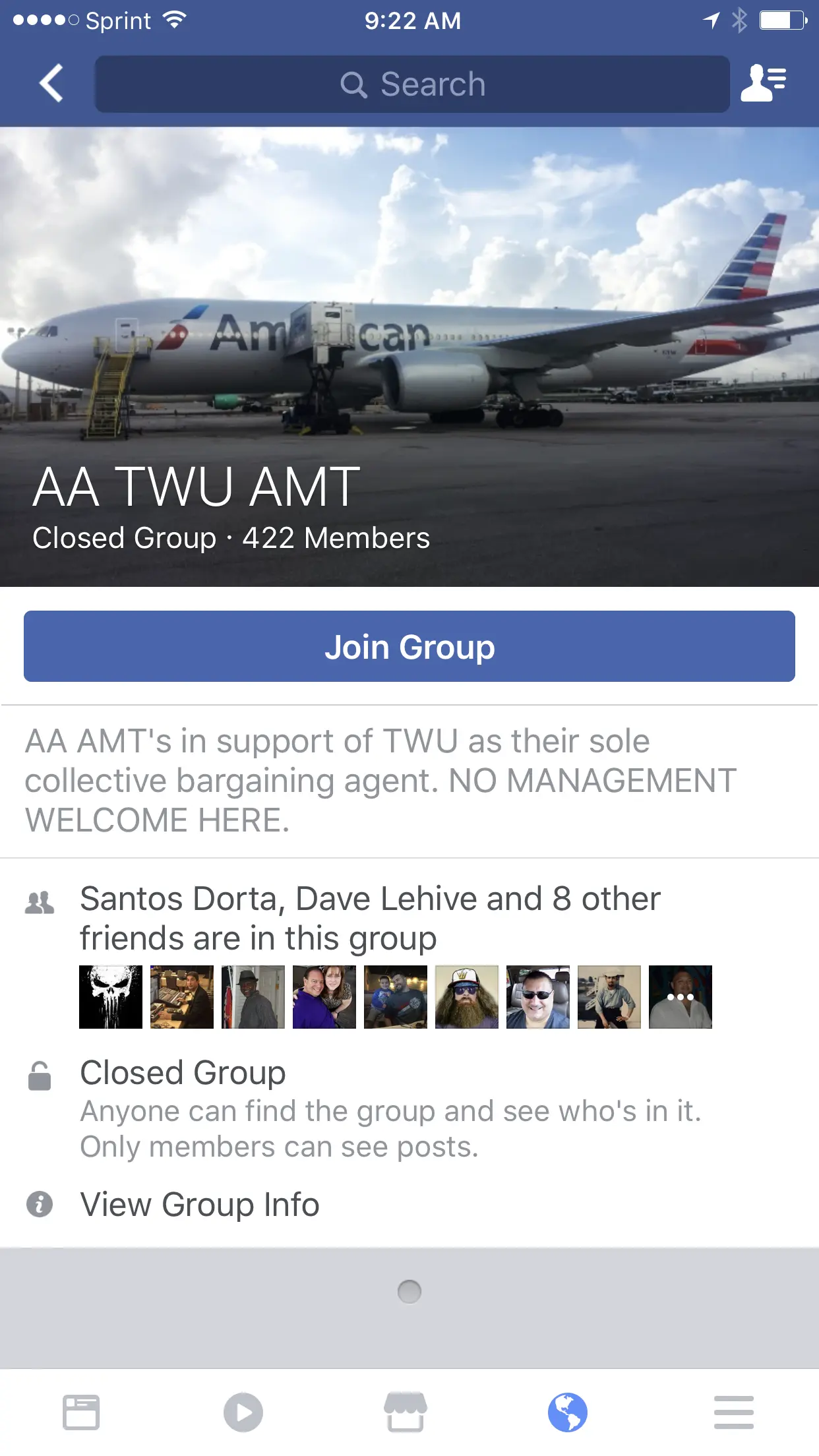Go back using the top-left arrow
Viewport: 819px width, 1456px height.
point(51,83)
